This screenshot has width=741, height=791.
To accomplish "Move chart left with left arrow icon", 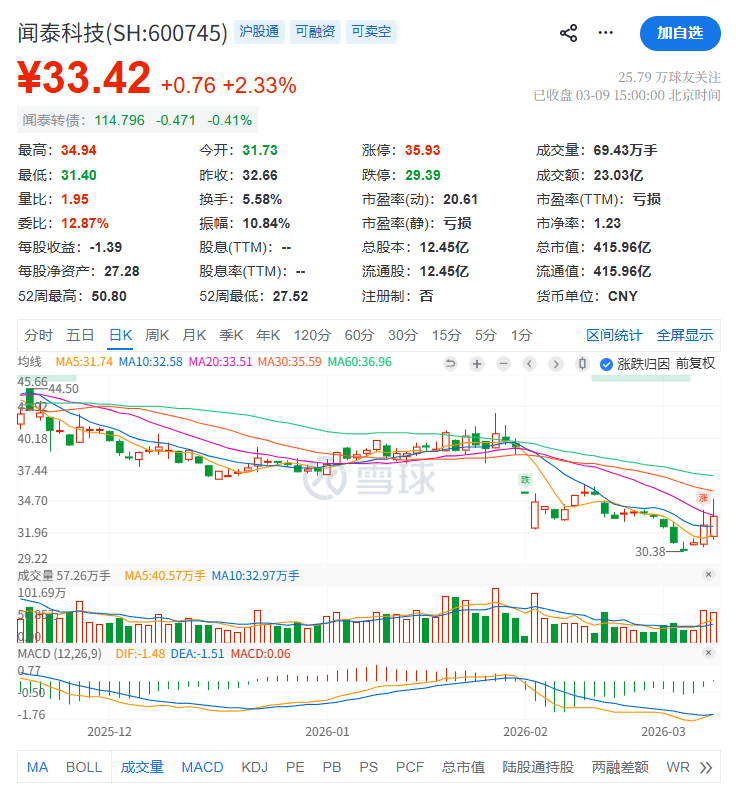I will tap(528, 364).
